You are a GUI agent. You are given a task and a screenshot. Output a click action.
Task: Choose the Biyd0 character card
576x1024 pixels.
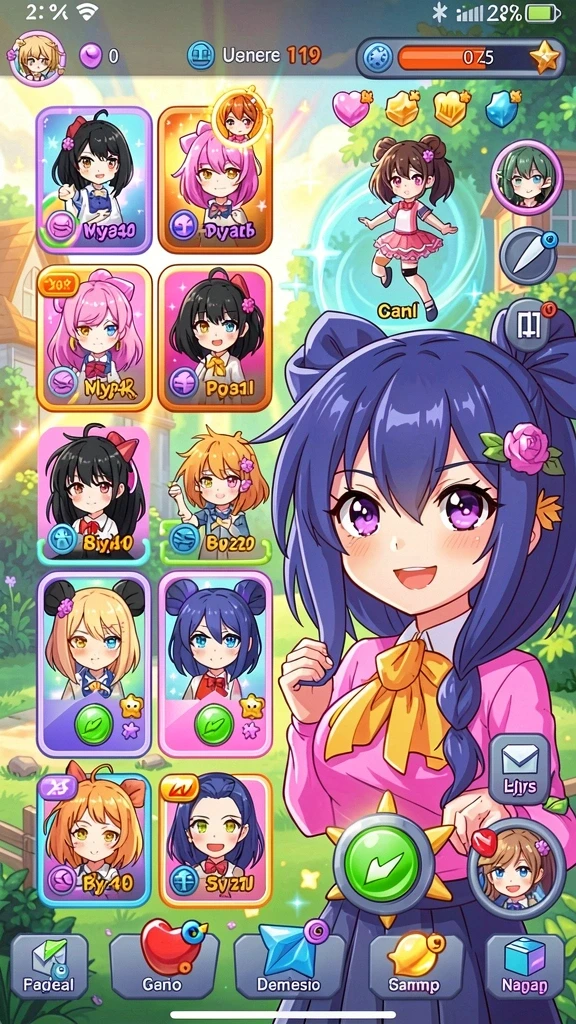point(94,496)
